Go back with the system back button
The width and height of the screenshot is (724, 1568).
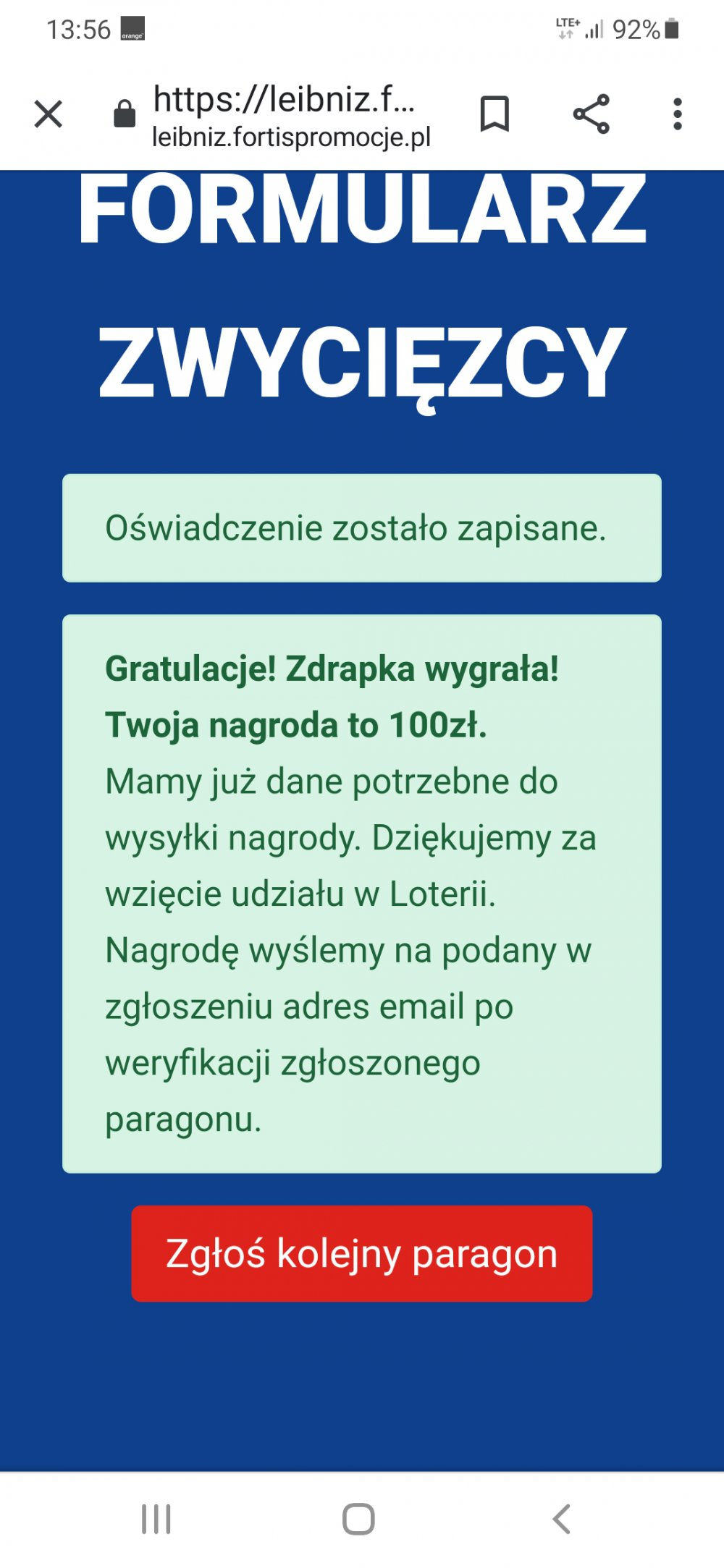pos(562,1519)
